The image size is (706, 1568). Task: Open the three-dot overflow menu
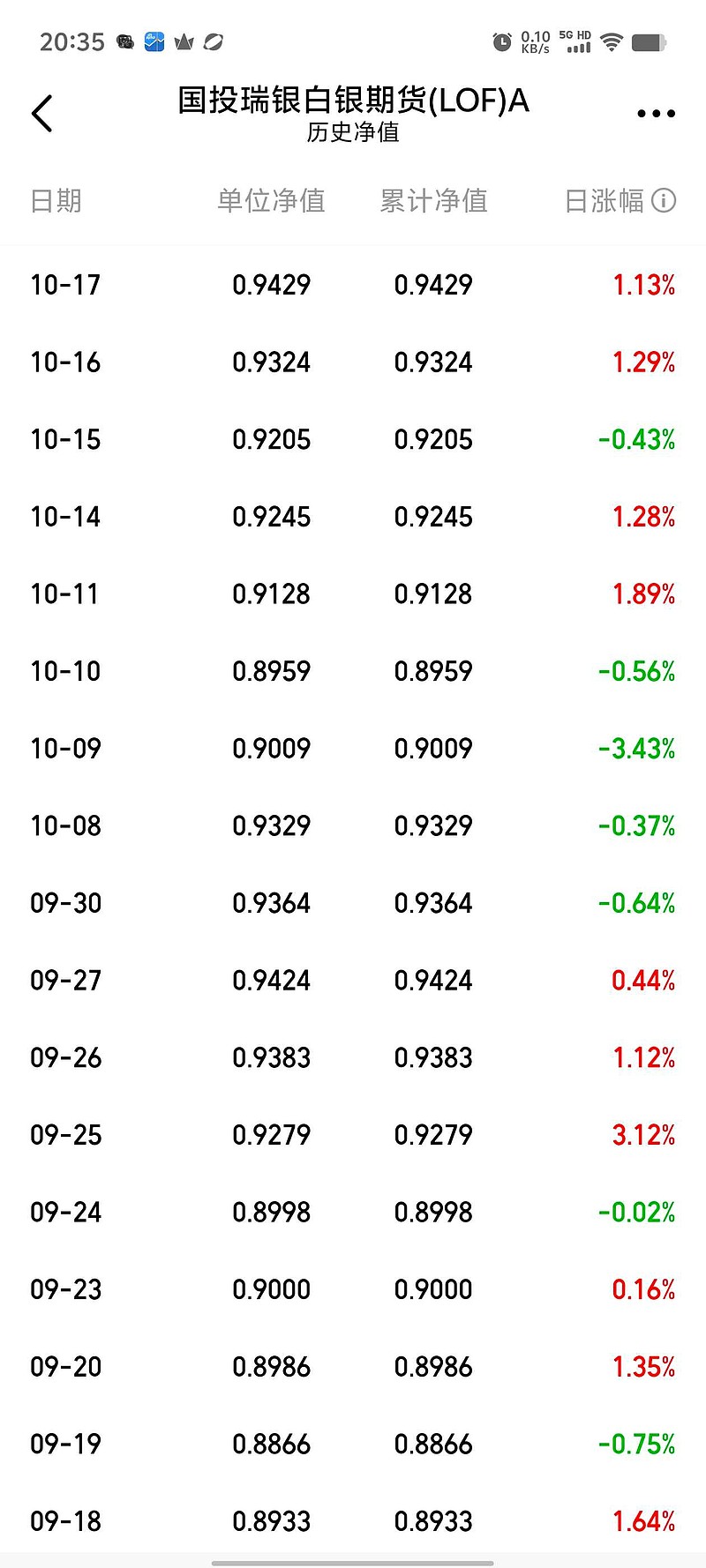[x=656, y=114]
